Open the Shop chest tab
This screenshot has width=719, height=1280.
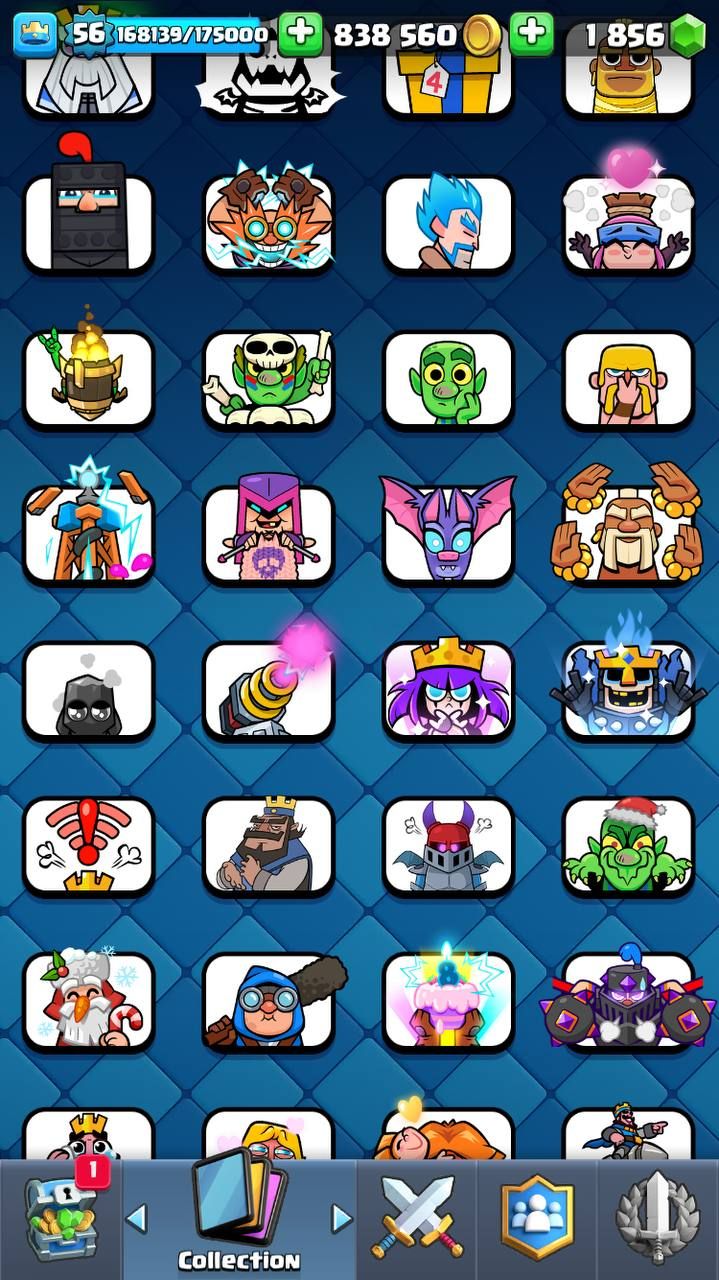(58, 1218)
